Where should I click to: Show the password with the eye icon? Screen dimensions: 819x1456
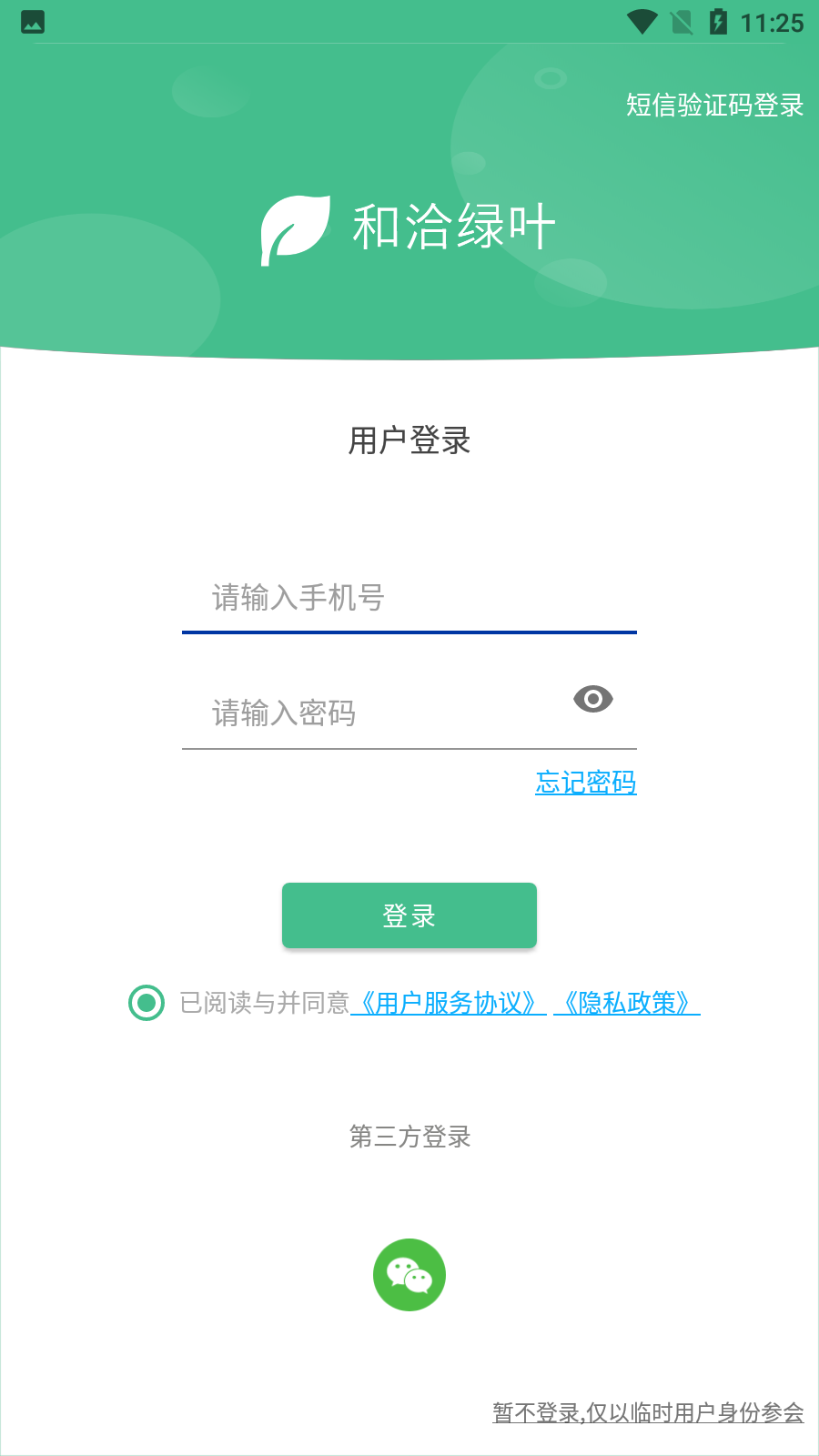click(x=594, y=697)
